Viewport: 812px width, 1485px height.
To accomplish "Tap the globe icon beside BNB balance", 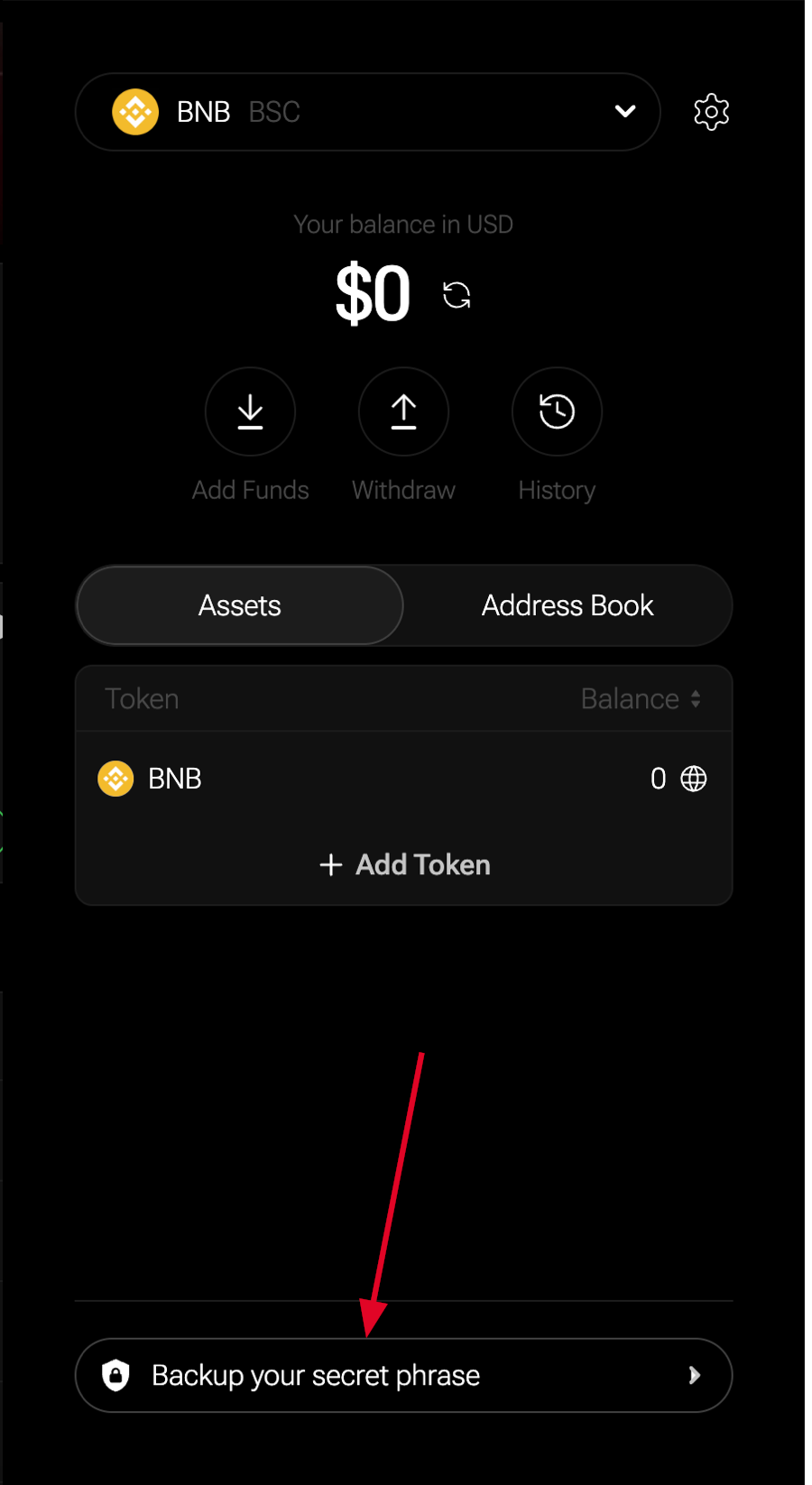I will [x=694, y=779].
